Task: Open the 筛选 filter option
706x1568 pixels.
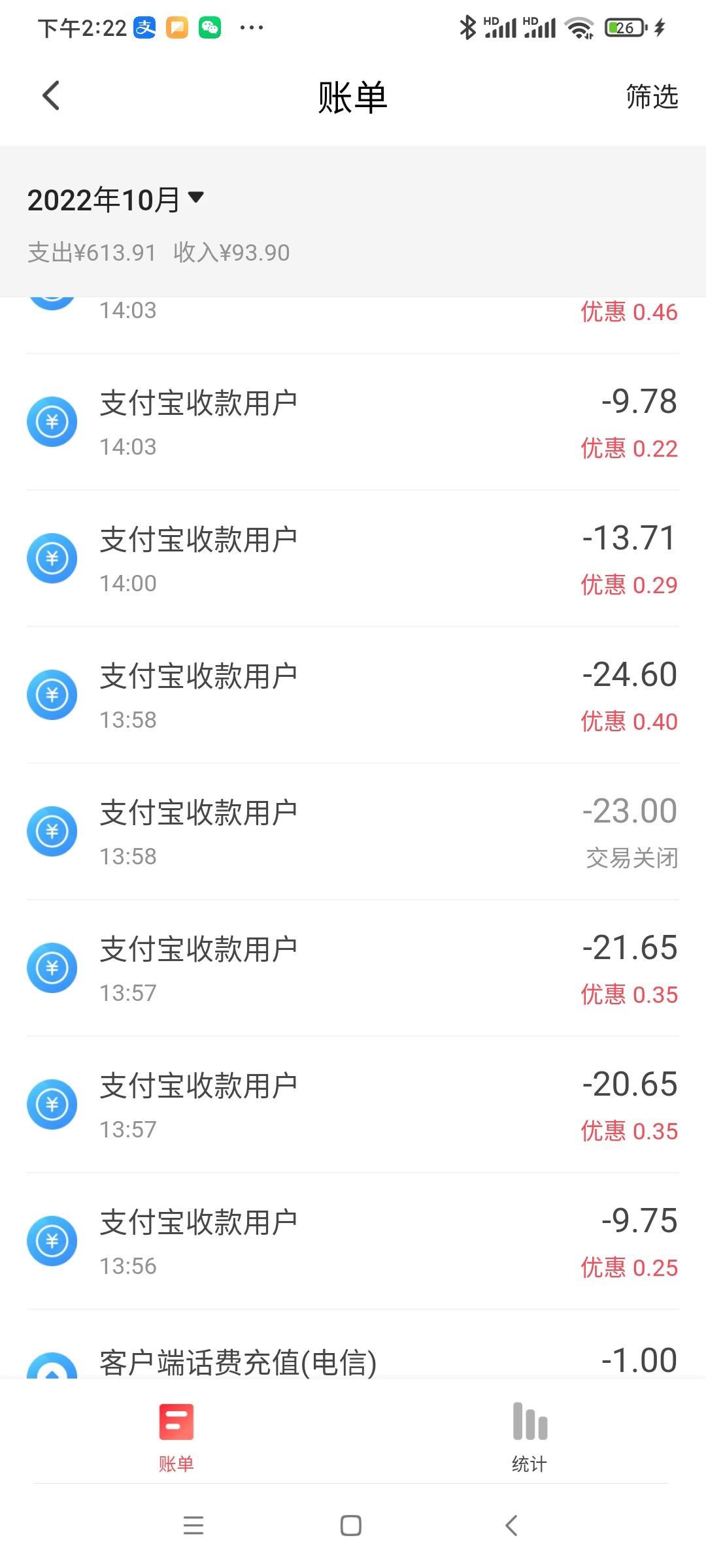Action: 652,97
